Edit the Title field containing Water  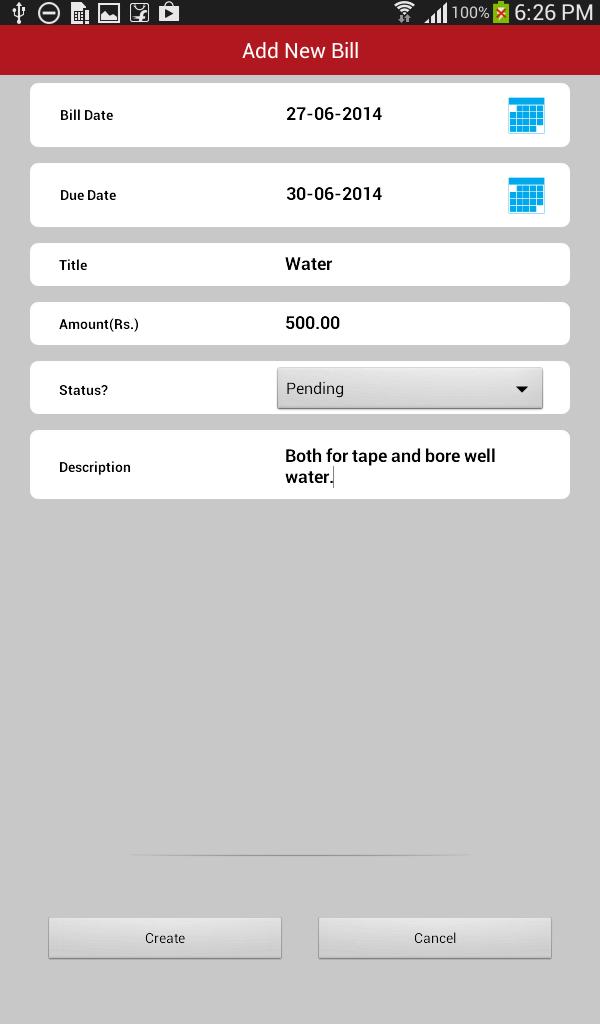coord(410,264)
